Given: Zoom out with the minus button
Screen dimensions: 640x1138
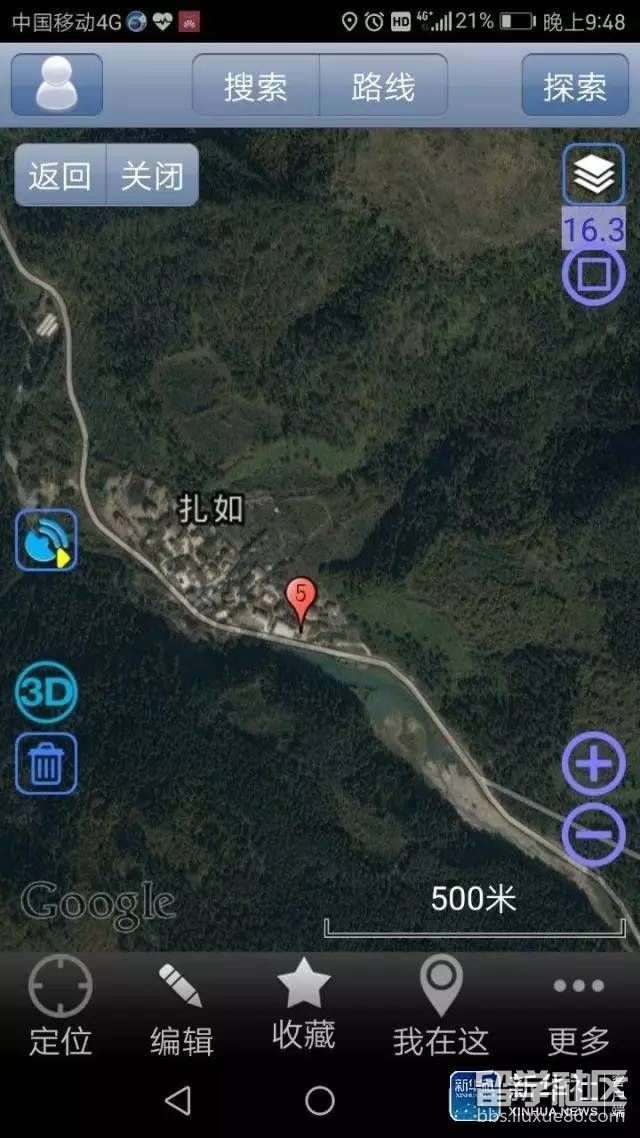Looking at the screenshot, I should pyautogui.click(x=594, y=834).
